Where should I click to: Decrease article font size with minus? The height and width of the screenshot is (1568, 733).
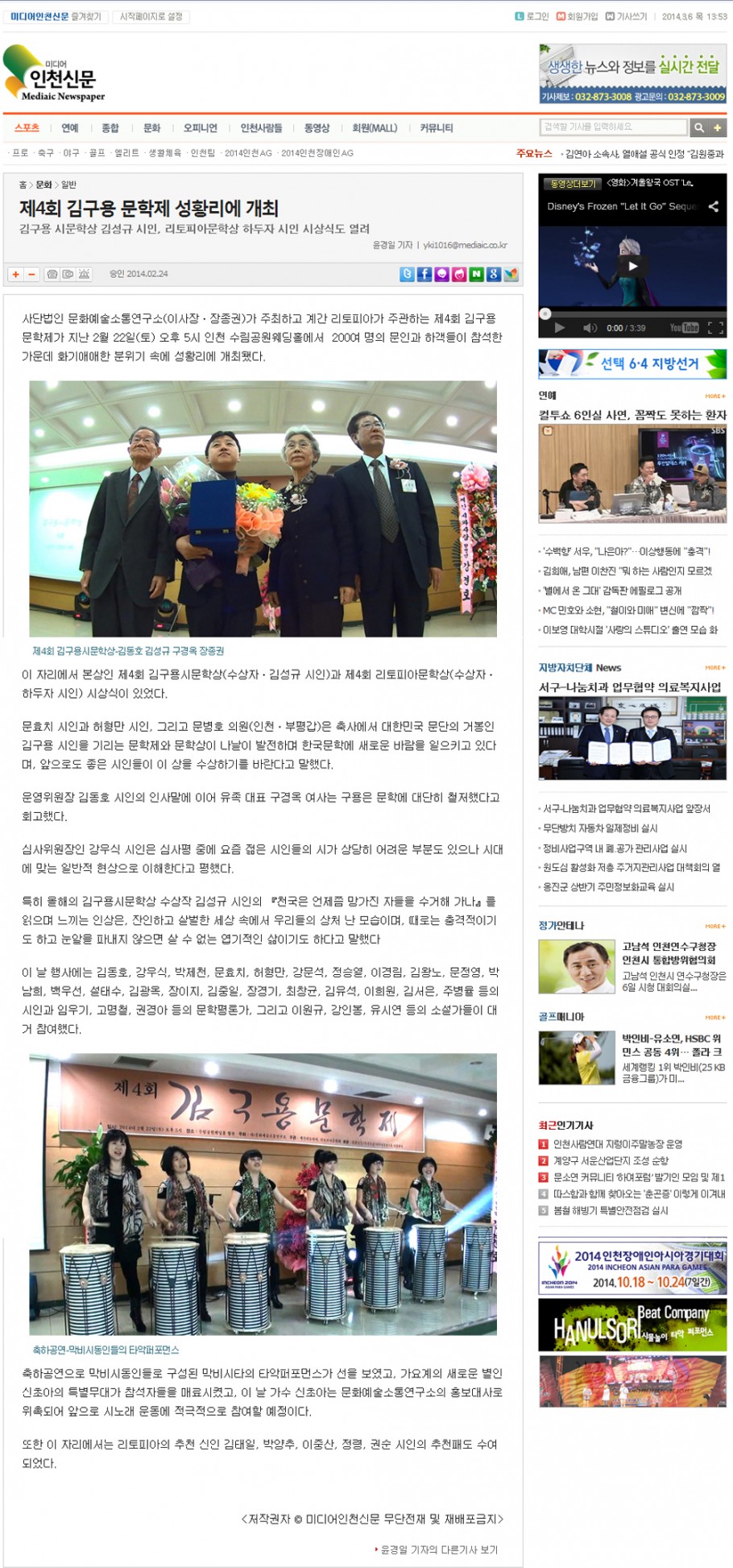31,274
